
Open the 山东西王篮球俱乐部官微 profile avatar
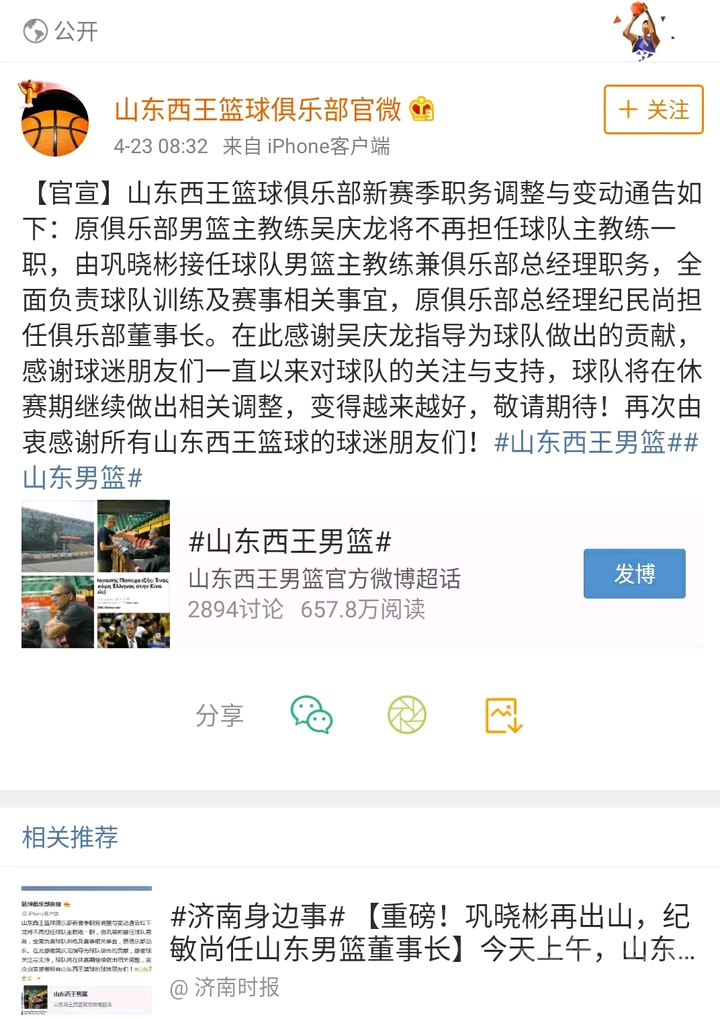[55, 122]
